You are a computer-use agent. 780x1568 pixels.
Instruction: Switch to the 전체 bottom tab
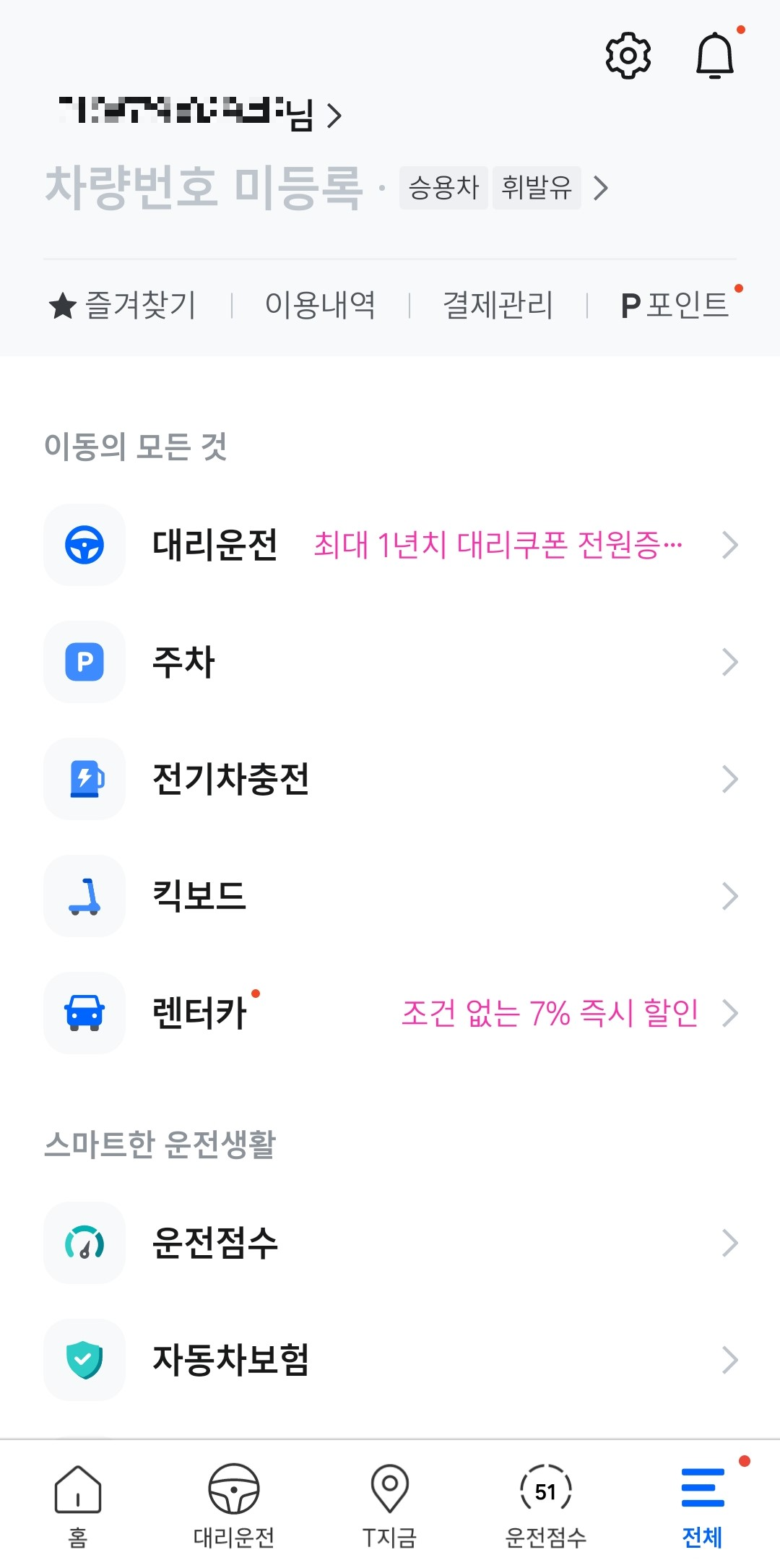click(703, 1507)
